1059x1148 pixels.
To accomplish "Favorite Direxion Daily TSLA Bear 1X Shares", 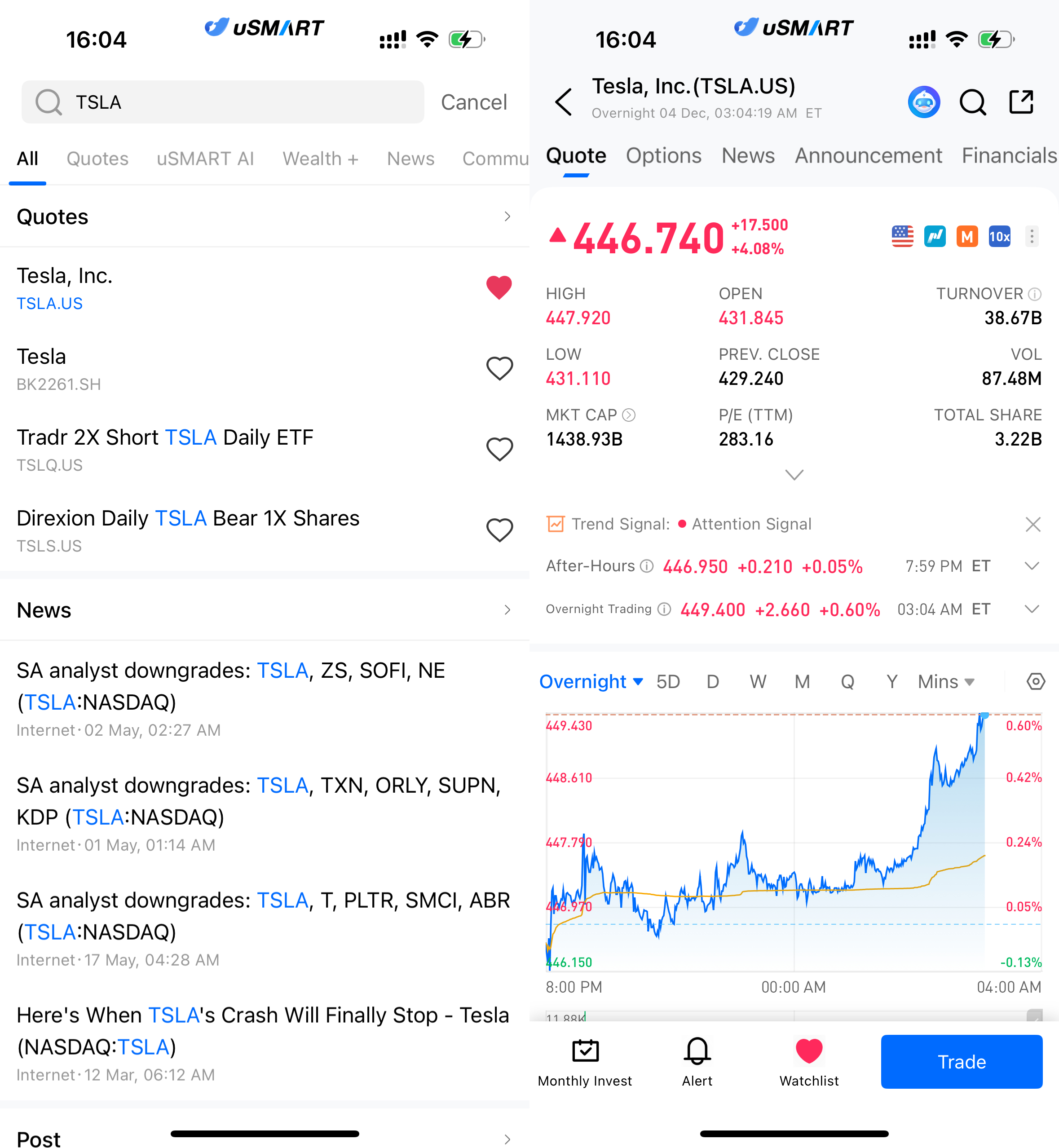I will 499,530.
